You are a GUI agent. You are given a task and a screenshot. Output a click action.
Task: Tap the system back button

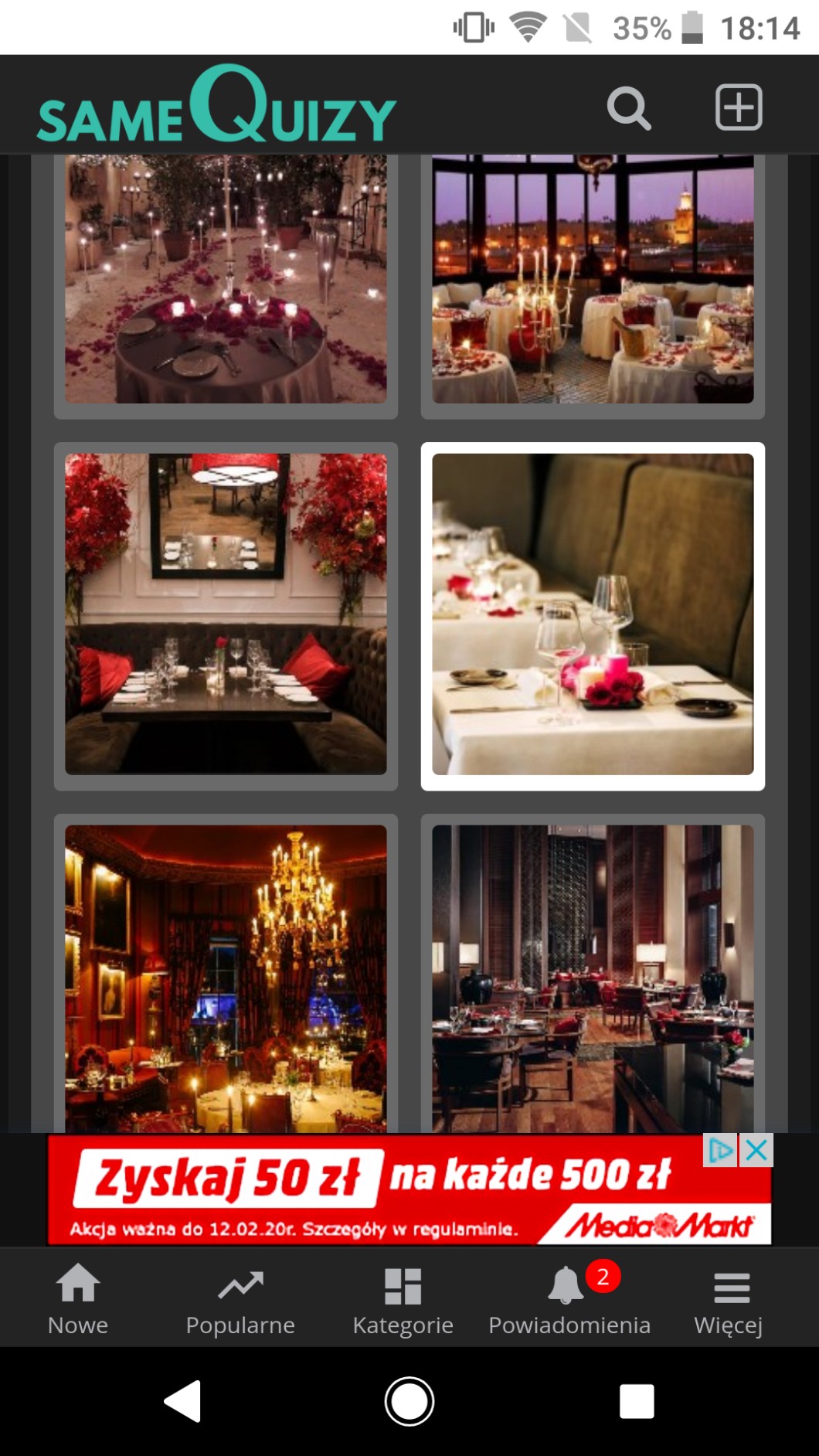pyautogui.click(x=183, y=1400)
